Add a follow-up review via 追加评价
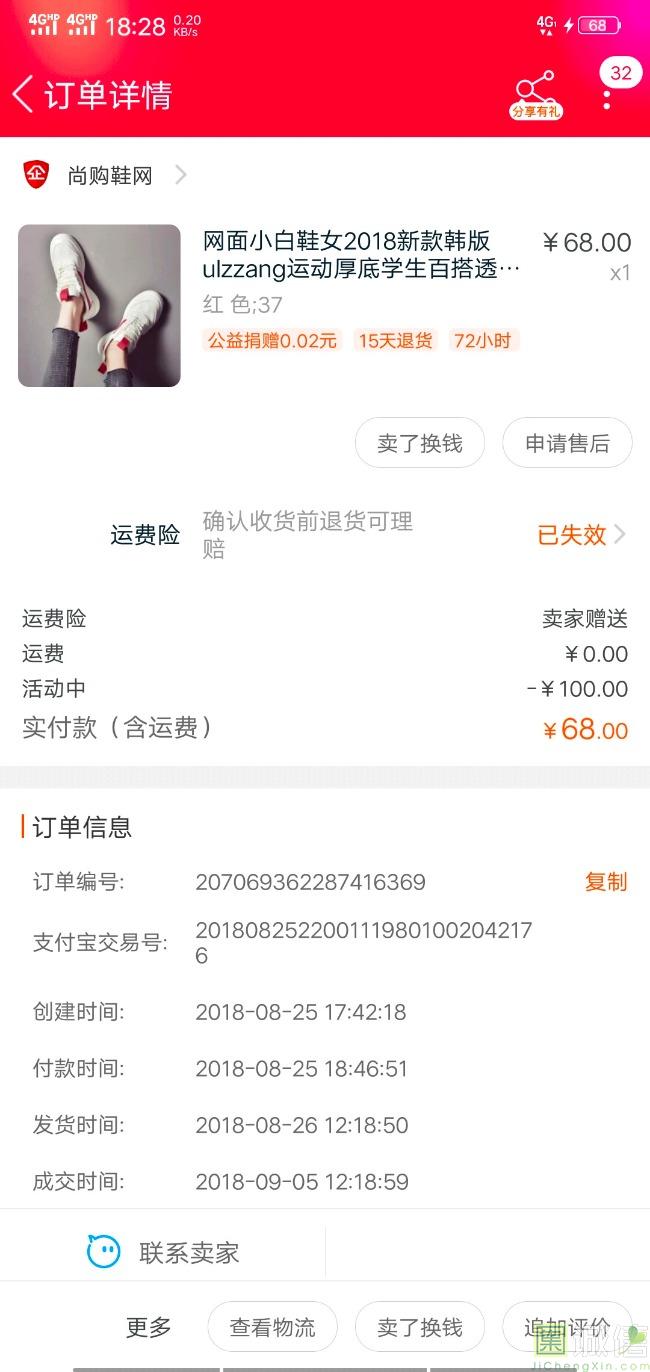The image size is (650, 1372). [x=566, y=1327]
